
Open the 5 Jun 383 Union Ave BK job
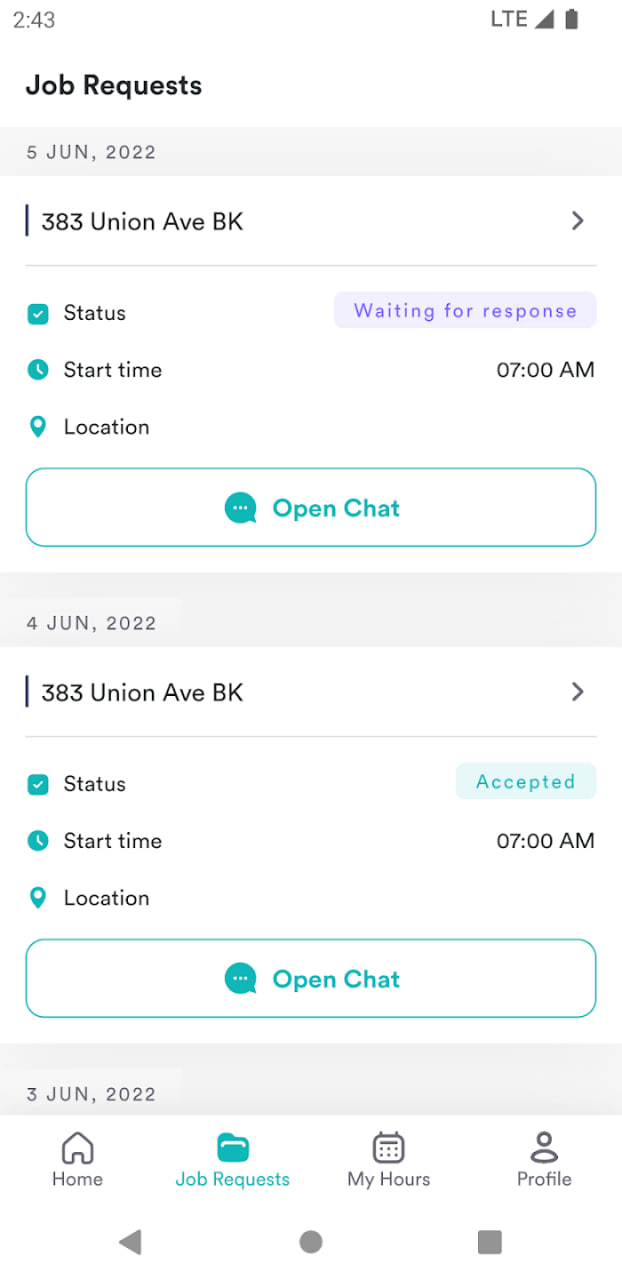click(310, 221)
